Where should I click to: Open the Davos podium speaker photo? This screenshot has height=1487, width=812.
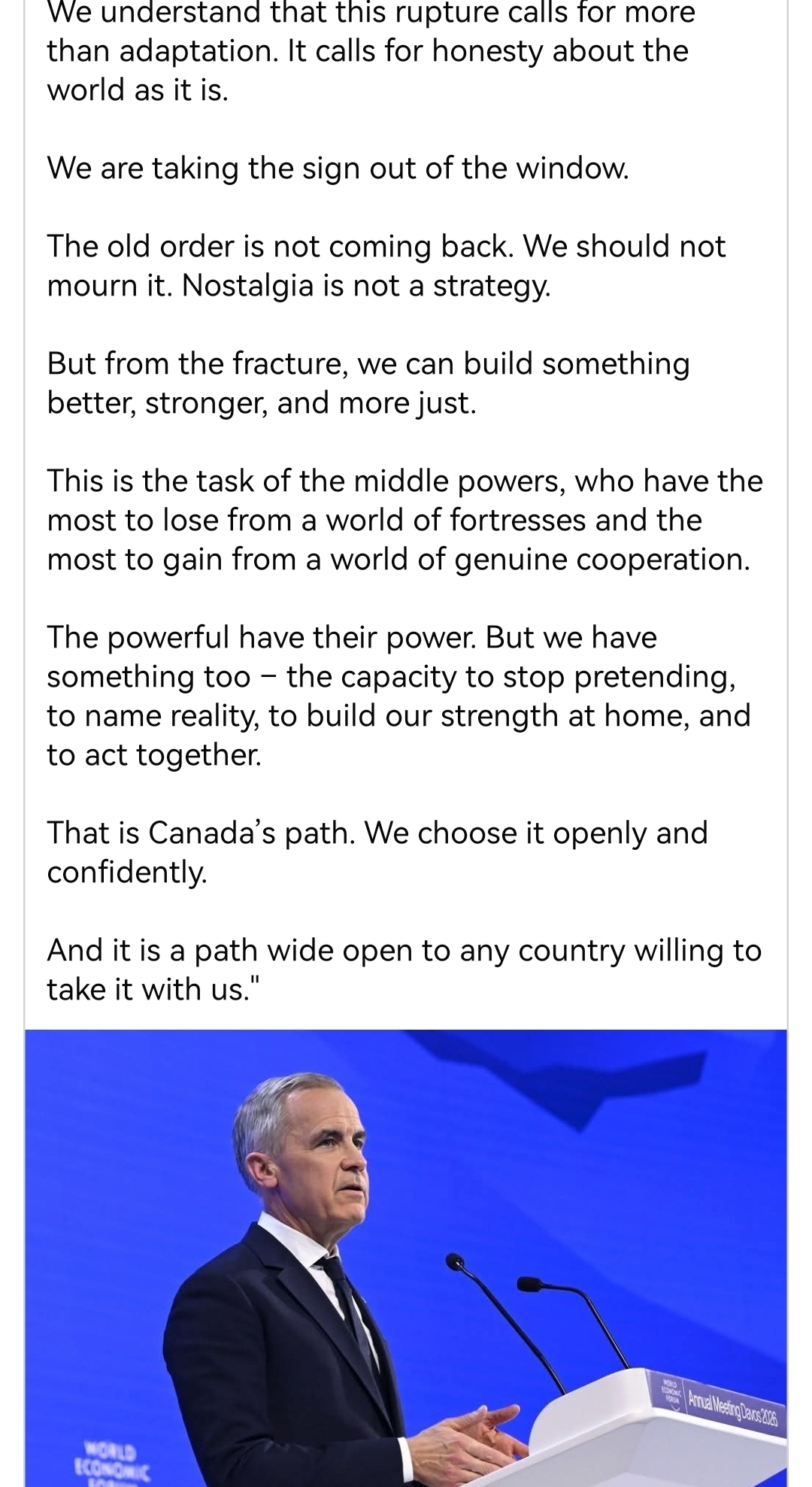coord(406,1258)
